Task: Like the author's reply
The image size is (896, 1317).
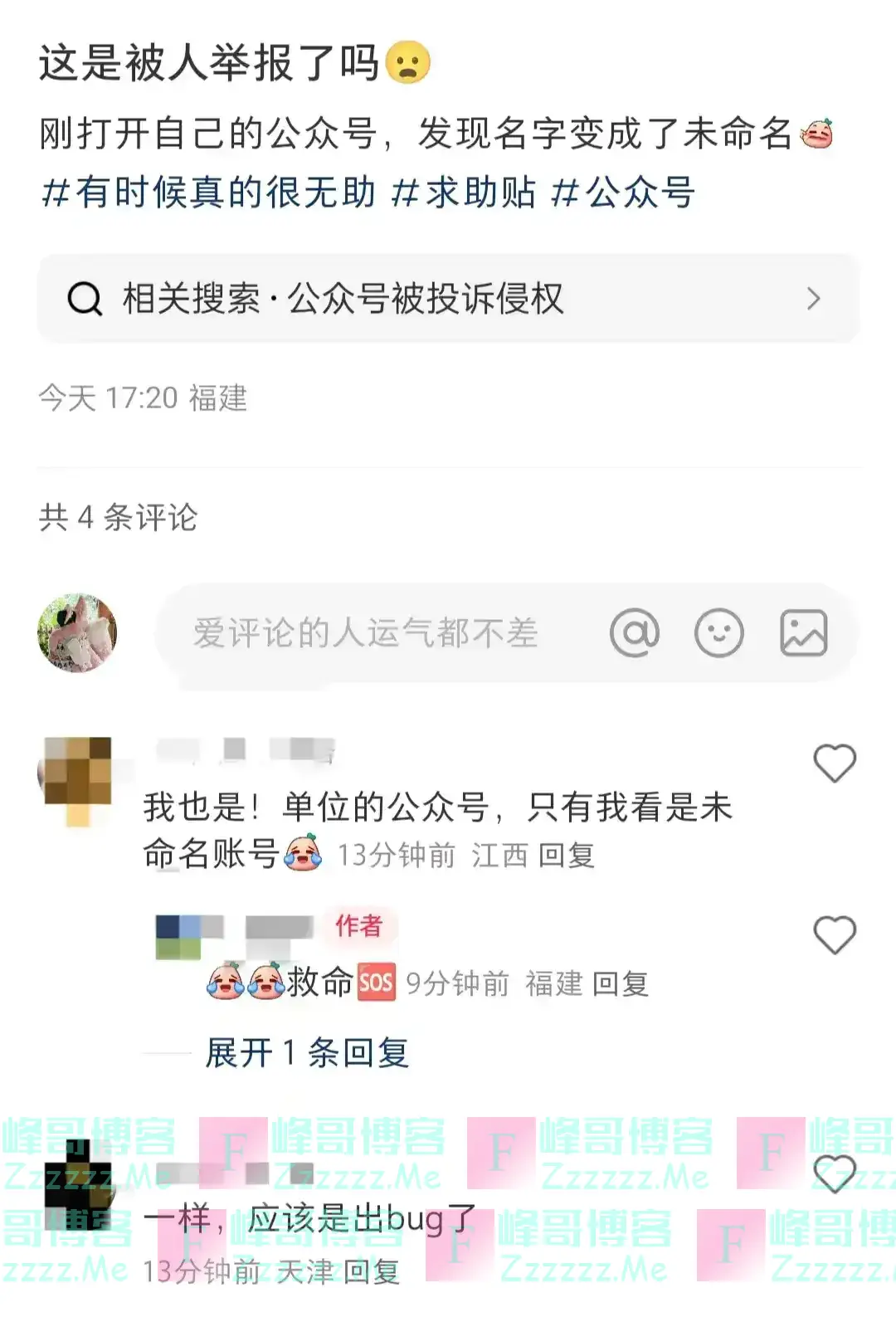Action: tap(834, 935)
